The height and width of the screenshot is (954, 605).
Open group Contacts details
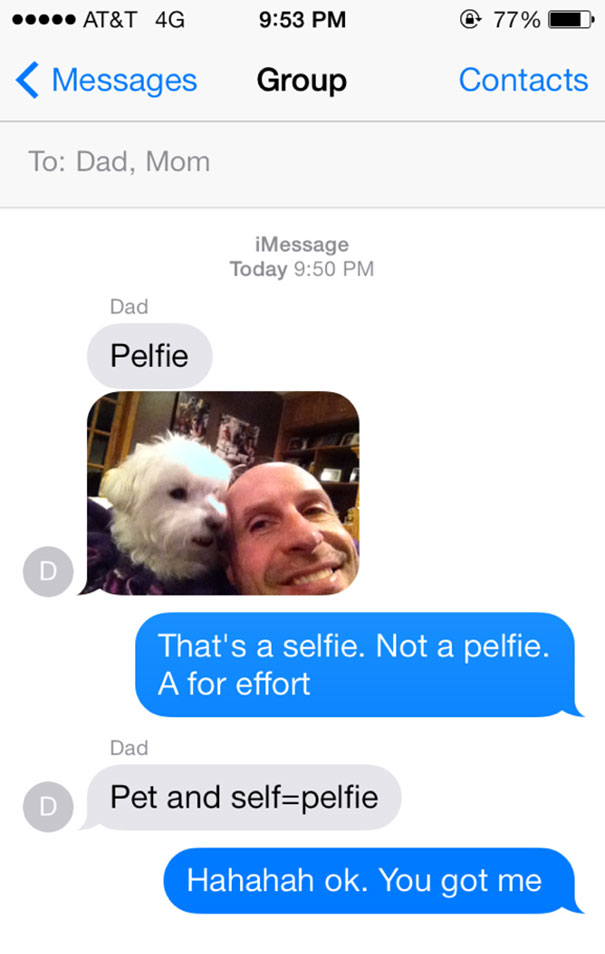coord(522,80)
